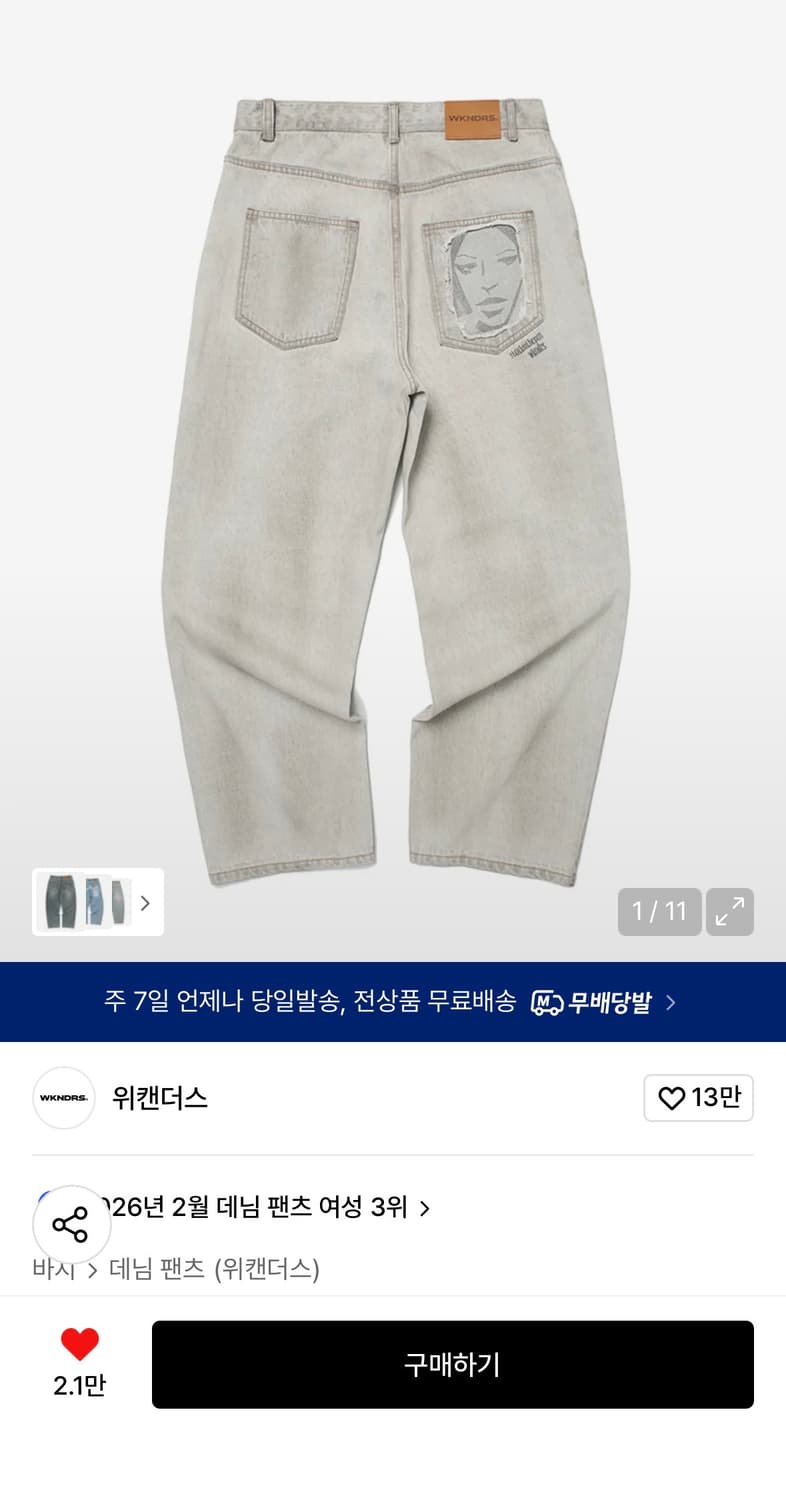Select the image counter showing 1 / 11
The width and height of the screenshot is (786, 1500).
click(659, 911)
